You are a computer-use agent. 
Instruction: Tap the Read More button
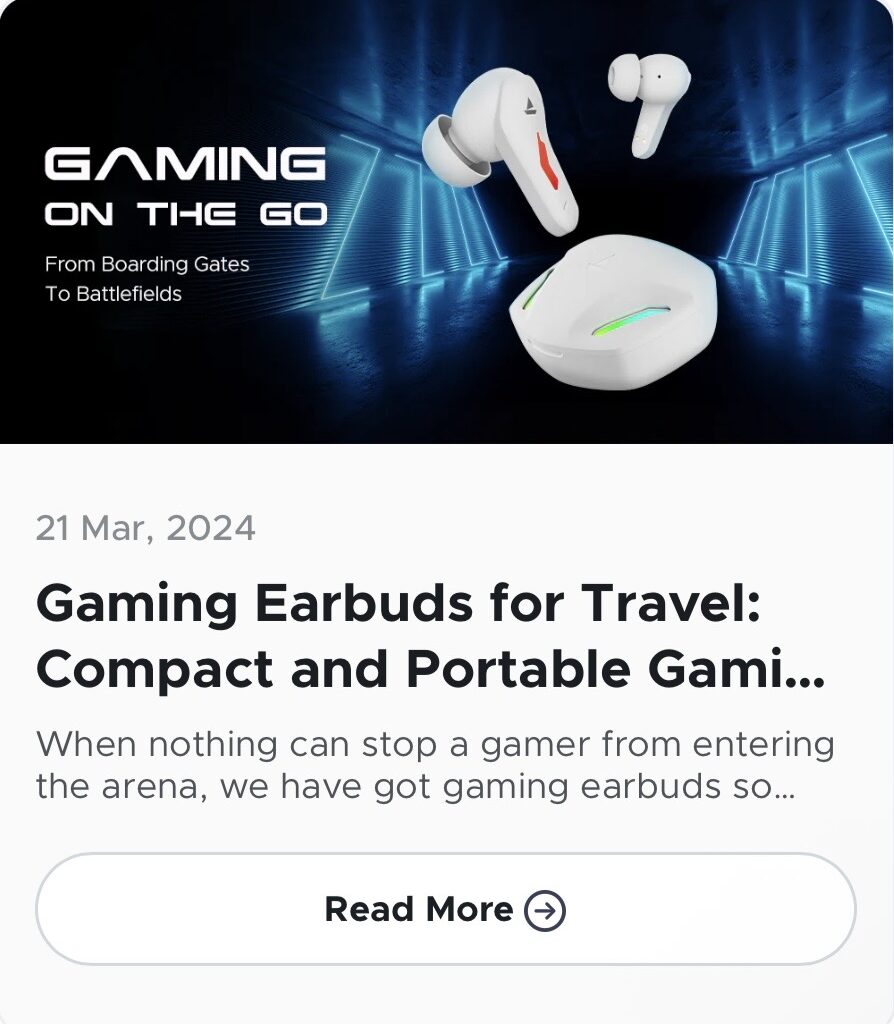click(445, 909)
